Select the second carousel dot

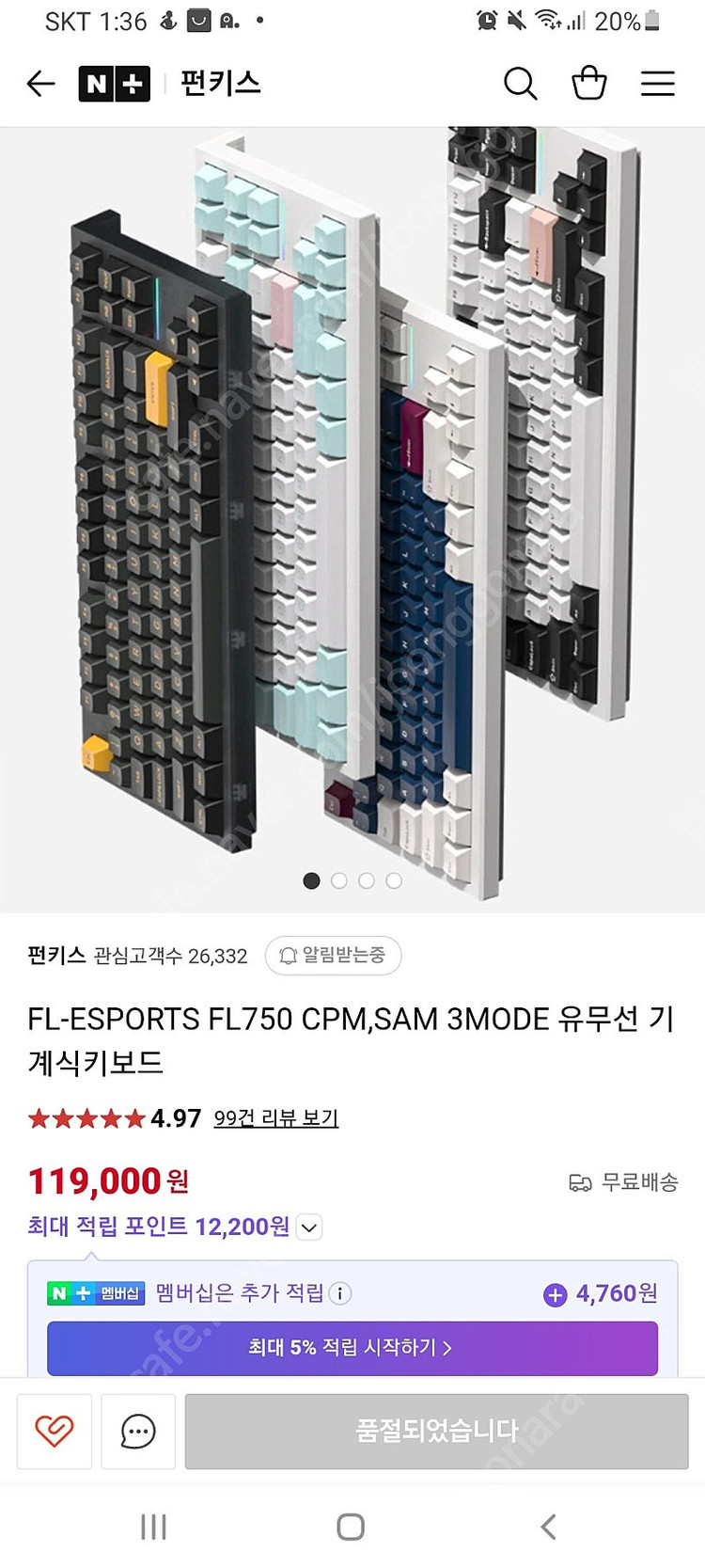pyautogui.click(x=339, y=881)
